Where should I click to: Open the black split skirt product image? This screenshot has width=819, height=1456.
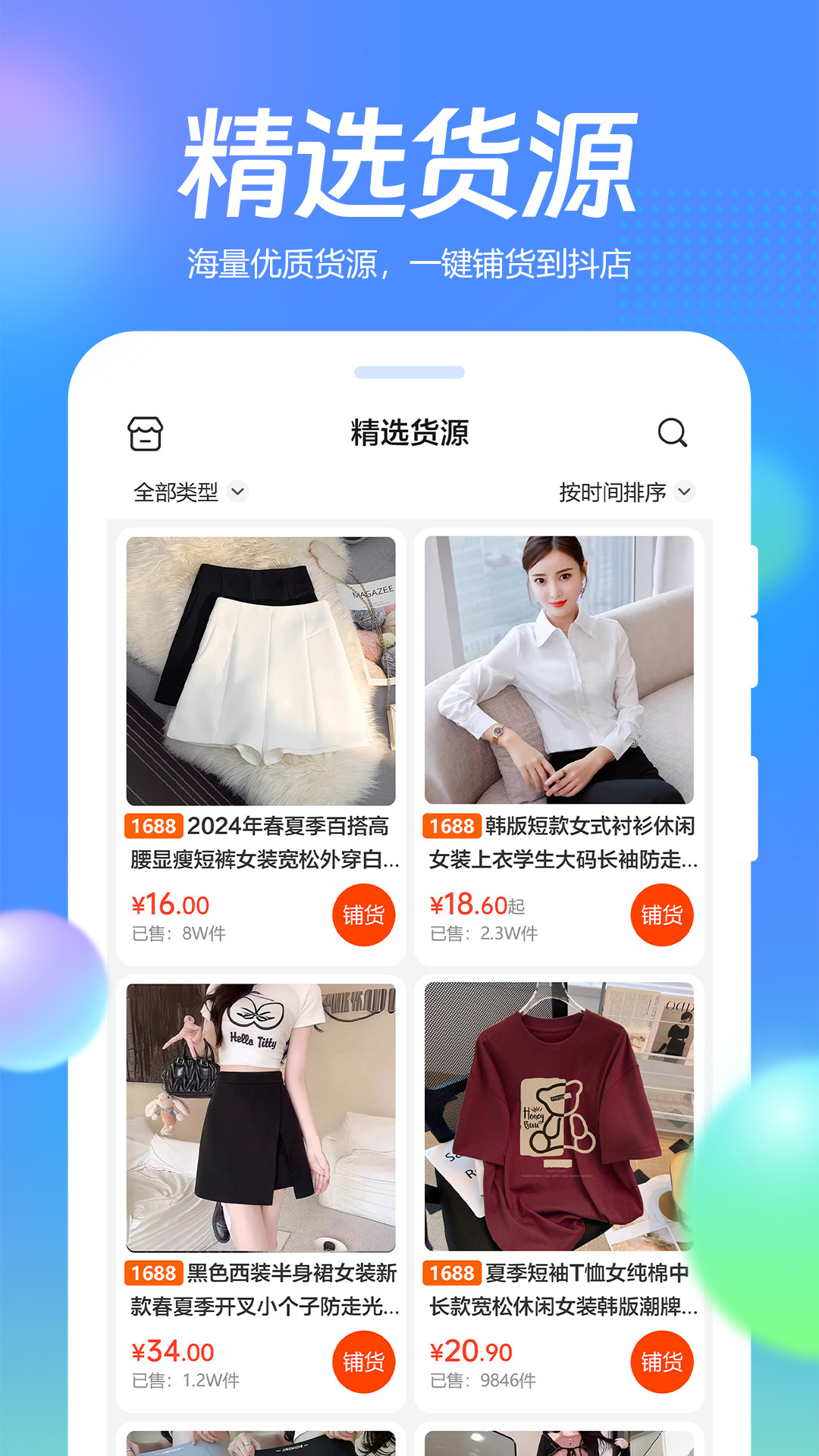coord(262,1111)
